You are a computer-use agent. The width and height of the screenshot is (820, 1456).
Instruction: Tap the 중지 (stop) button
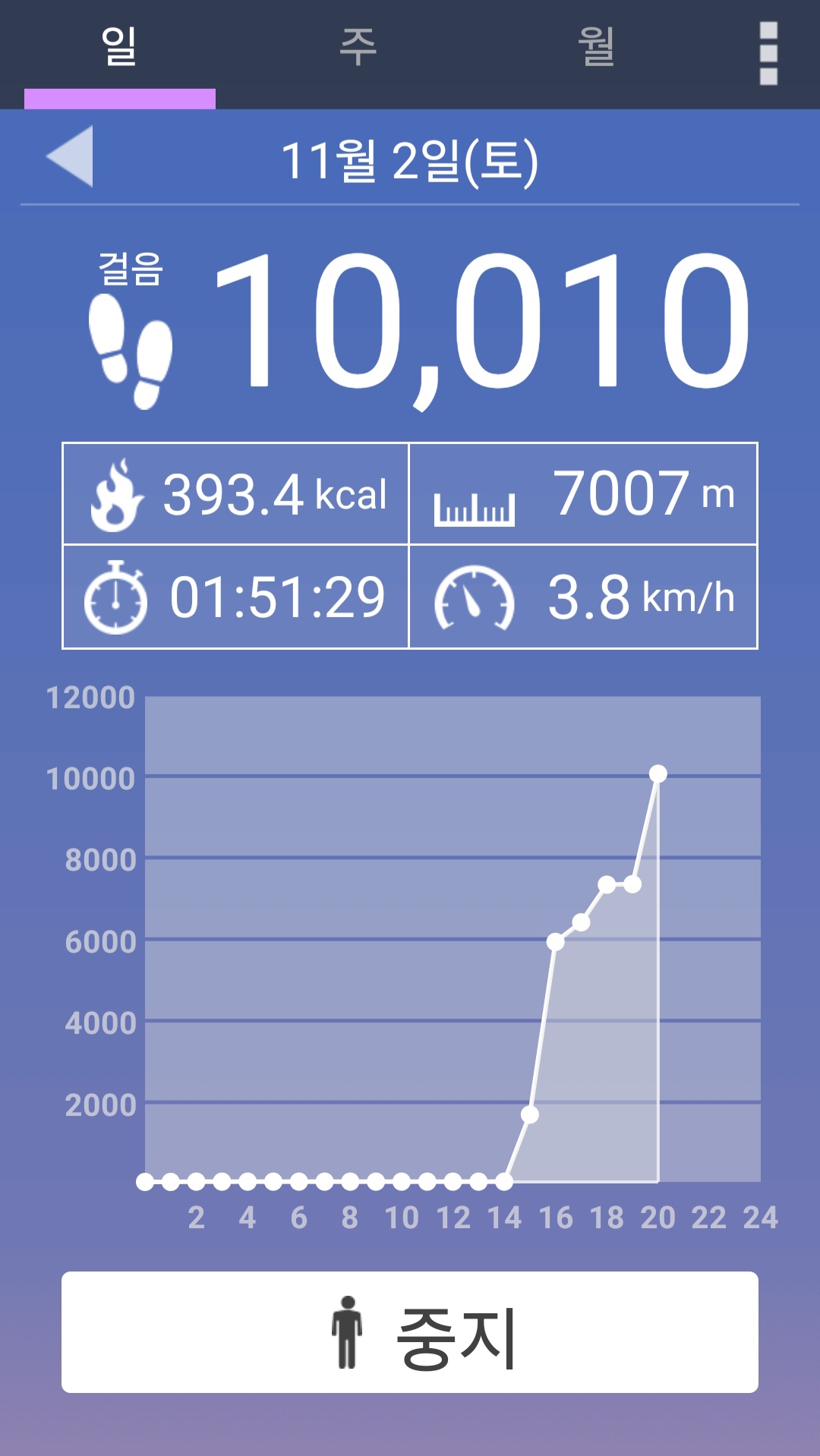click(x=410, y=1332)
